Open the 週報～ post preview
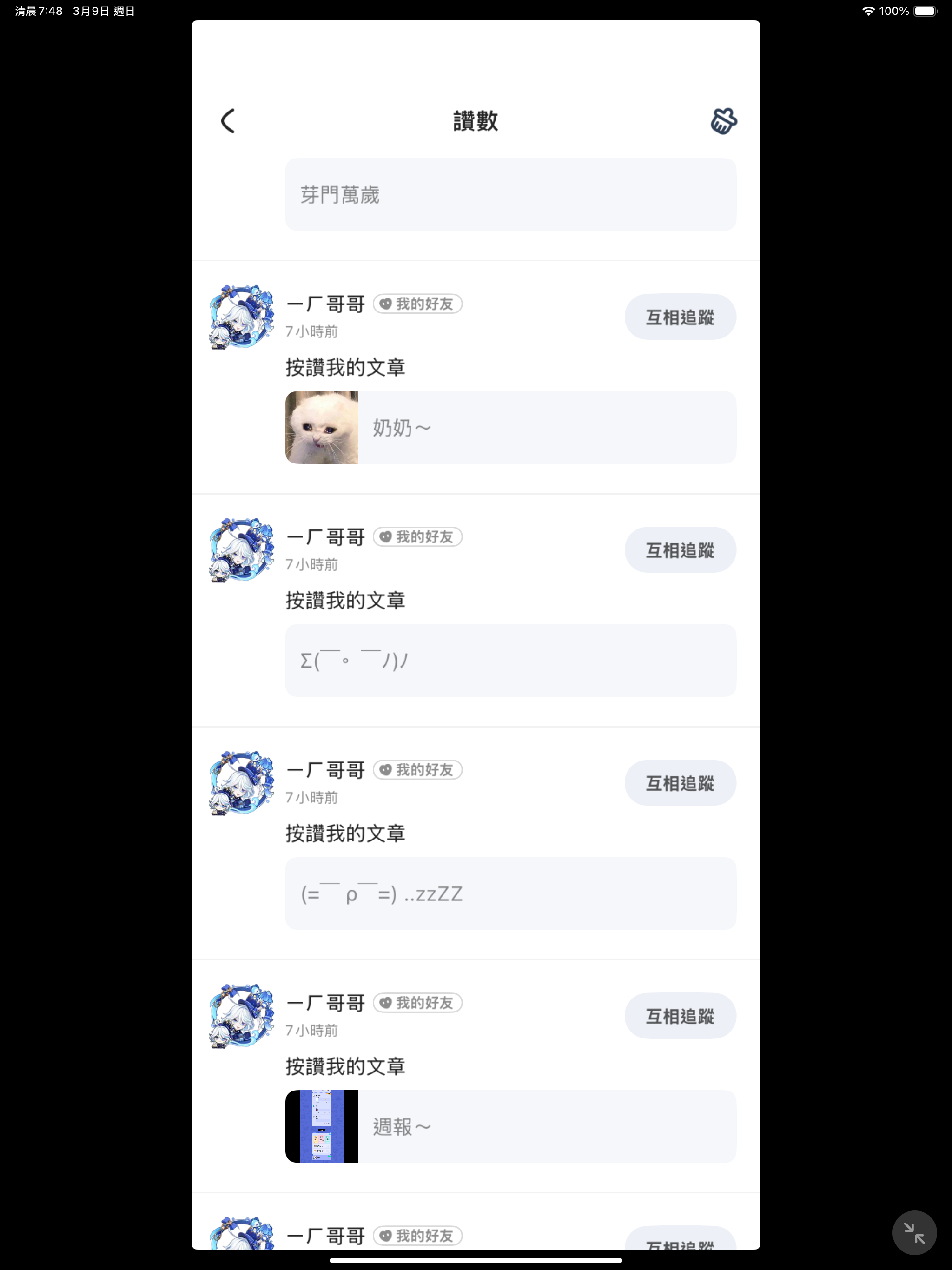This screenshot has width=952, height=1270. pos(510,1126)
